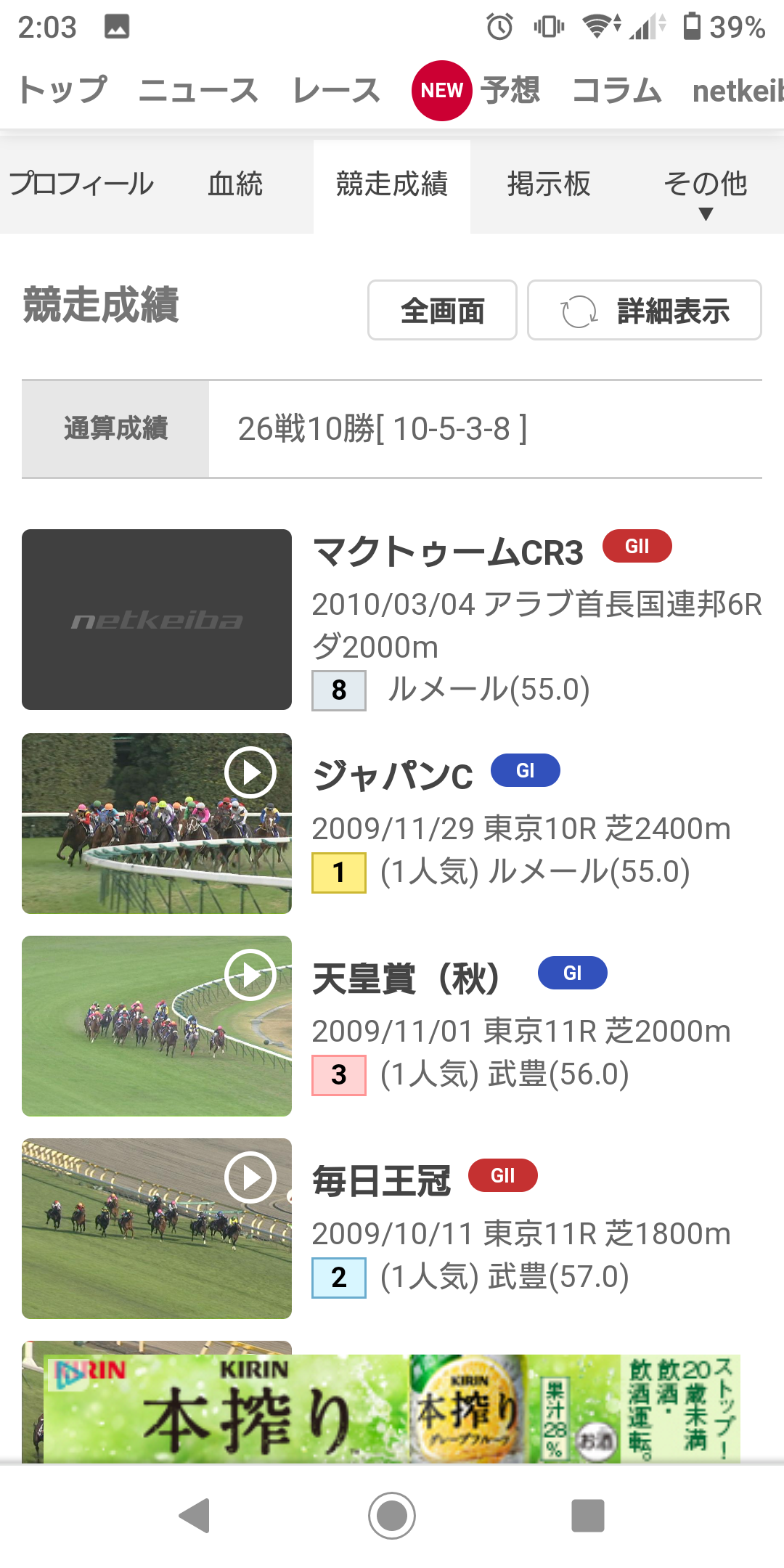The image size is (784, 1568).
Task: Switch to the 血統 tab
Action: click(x=235, y=184)
